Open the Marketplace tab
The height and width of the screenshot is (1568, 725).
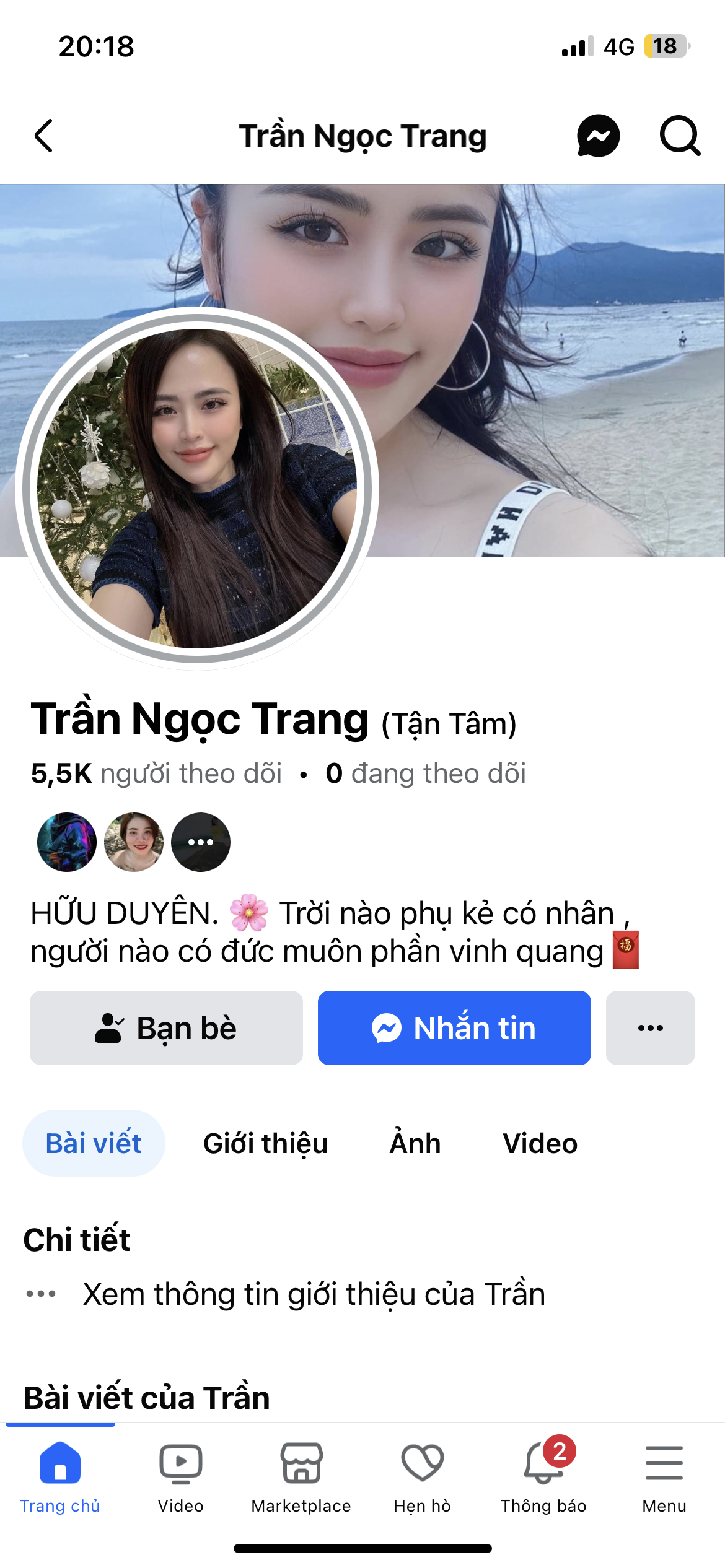point(301,1477)
